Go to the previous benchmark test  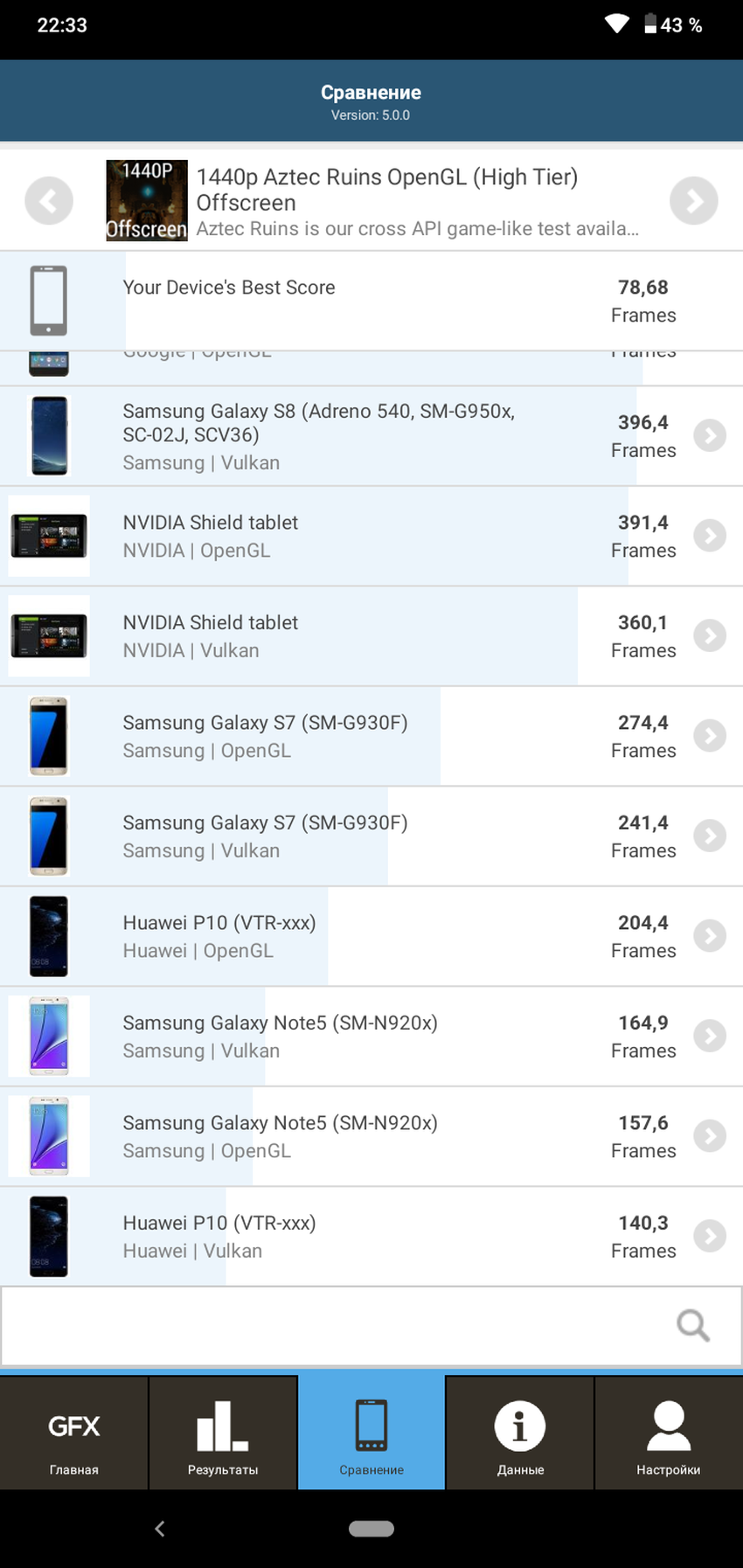tap(49, 201)
